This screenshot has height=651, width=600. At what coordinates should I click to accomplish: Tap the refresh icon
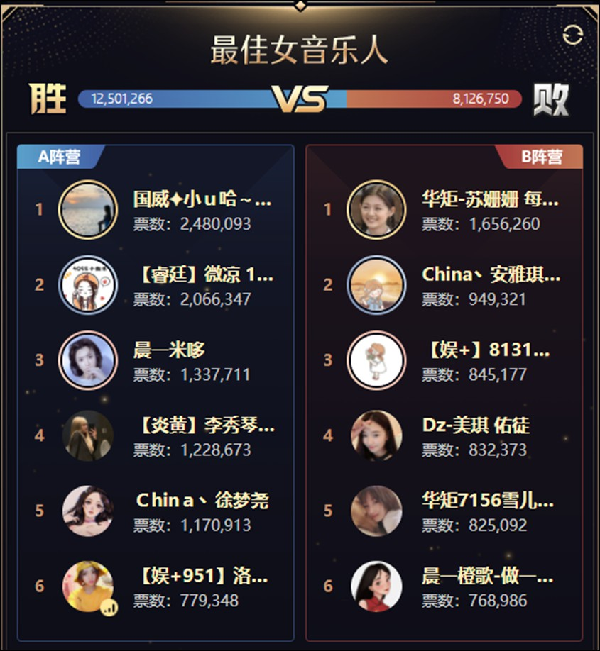(573, 35)
